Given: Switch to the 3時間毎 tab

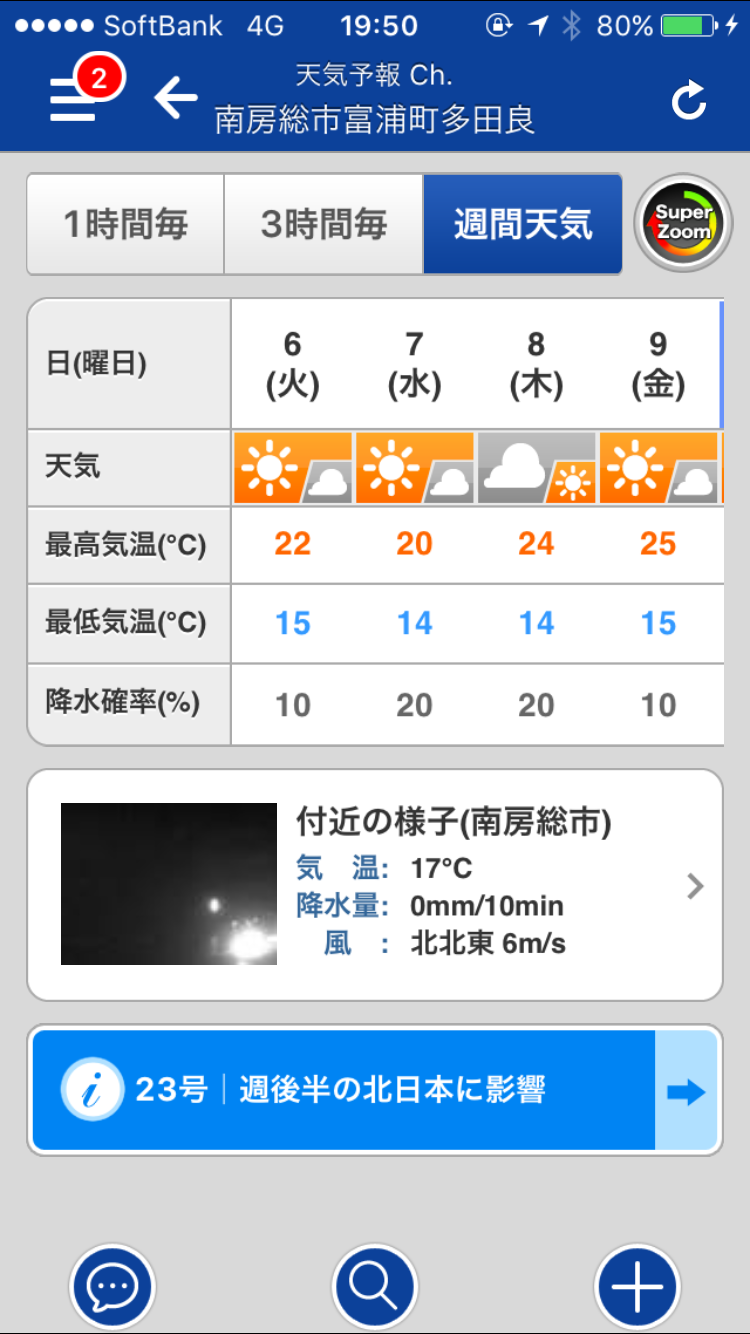Looking at the screenshot, I should pyautogui.click(x=324, y=224).
